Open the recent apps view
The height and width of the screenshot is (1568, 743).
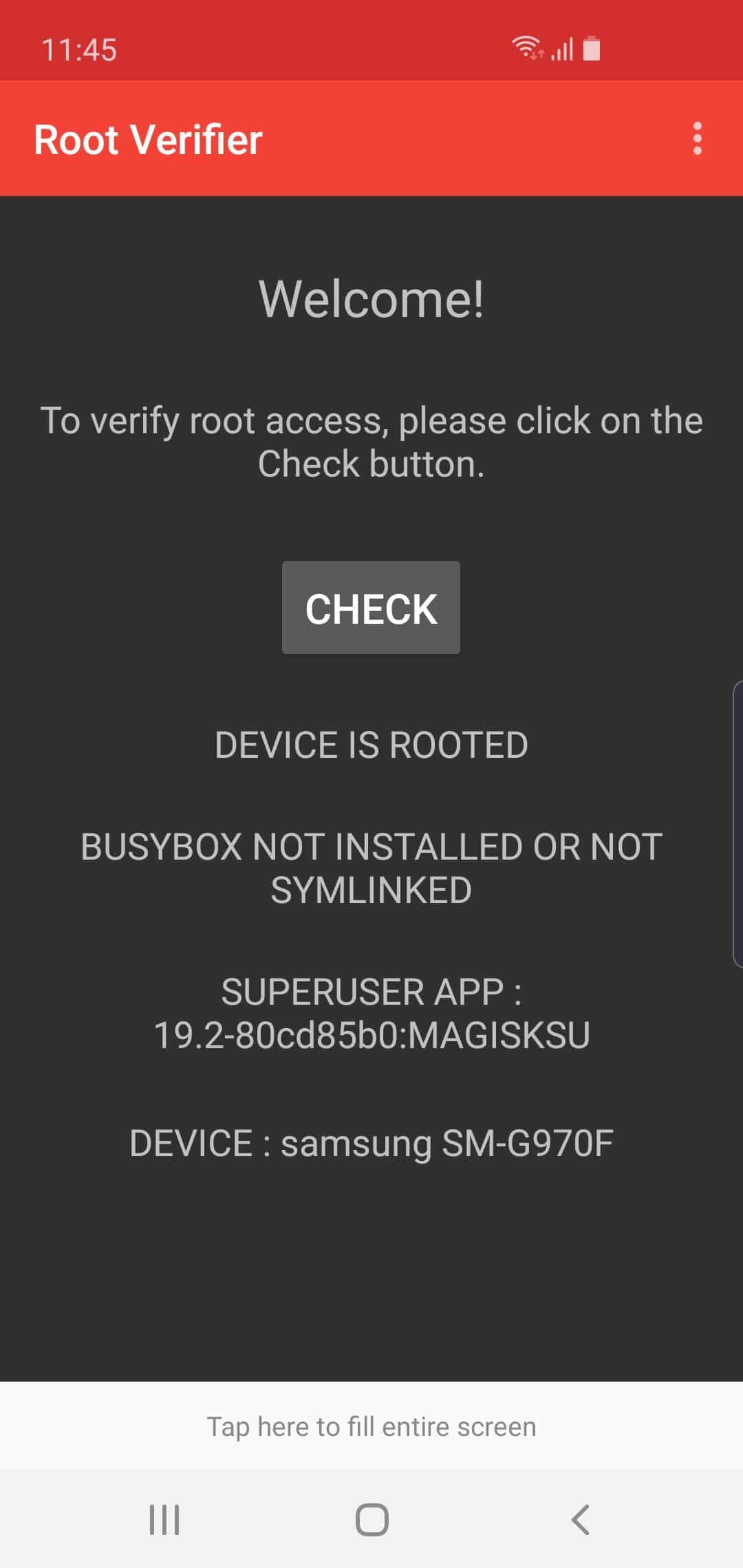[x=164, y=1519]
